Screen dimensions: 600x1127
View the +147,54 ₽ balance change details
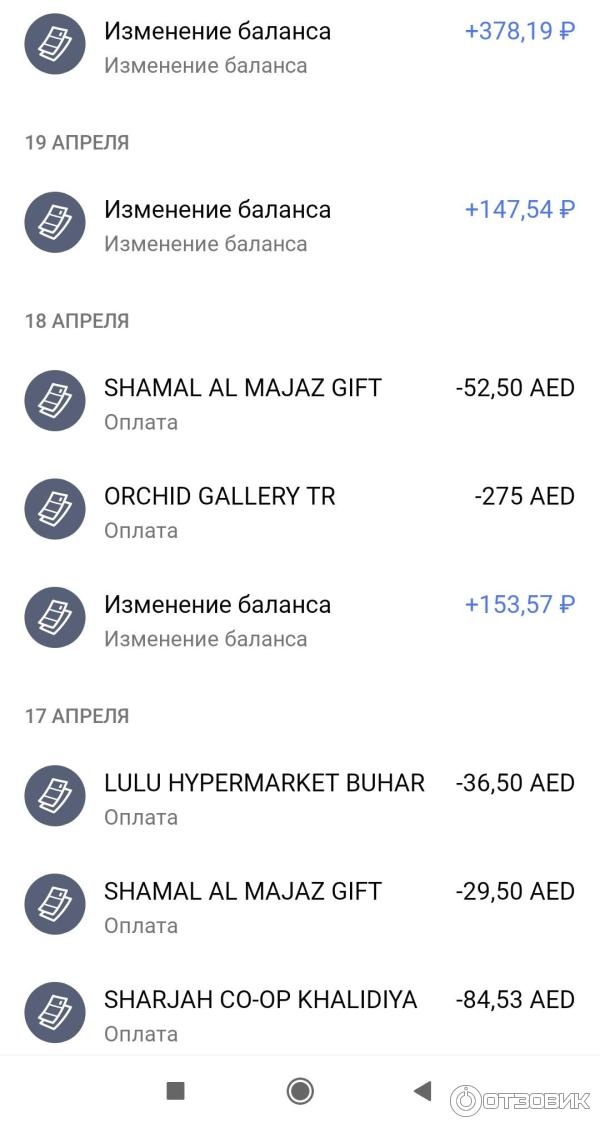click(300, 225)
